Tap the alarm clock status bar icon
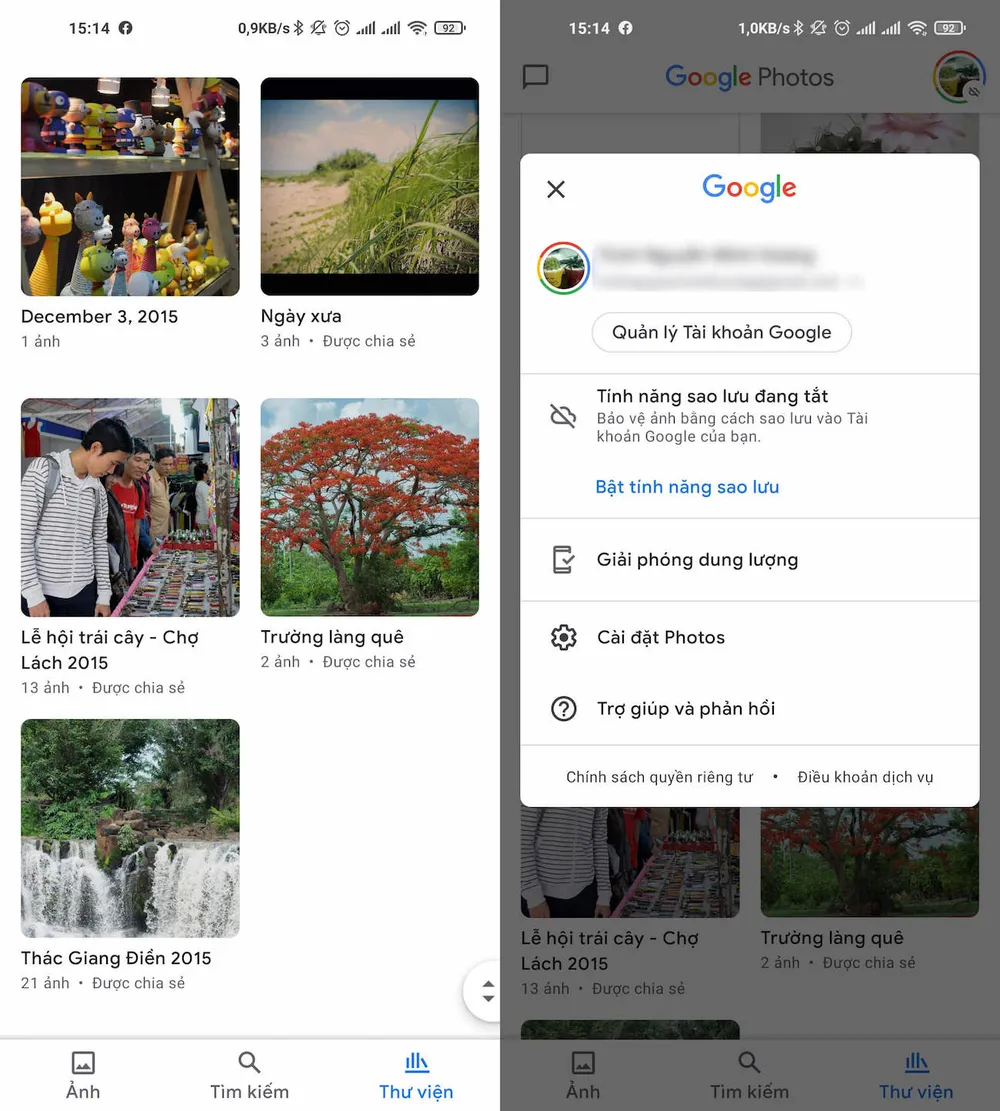Image resolution: width=1000 pixels, height=1111 pixels. pyautogui.click(x=842, y=28)
